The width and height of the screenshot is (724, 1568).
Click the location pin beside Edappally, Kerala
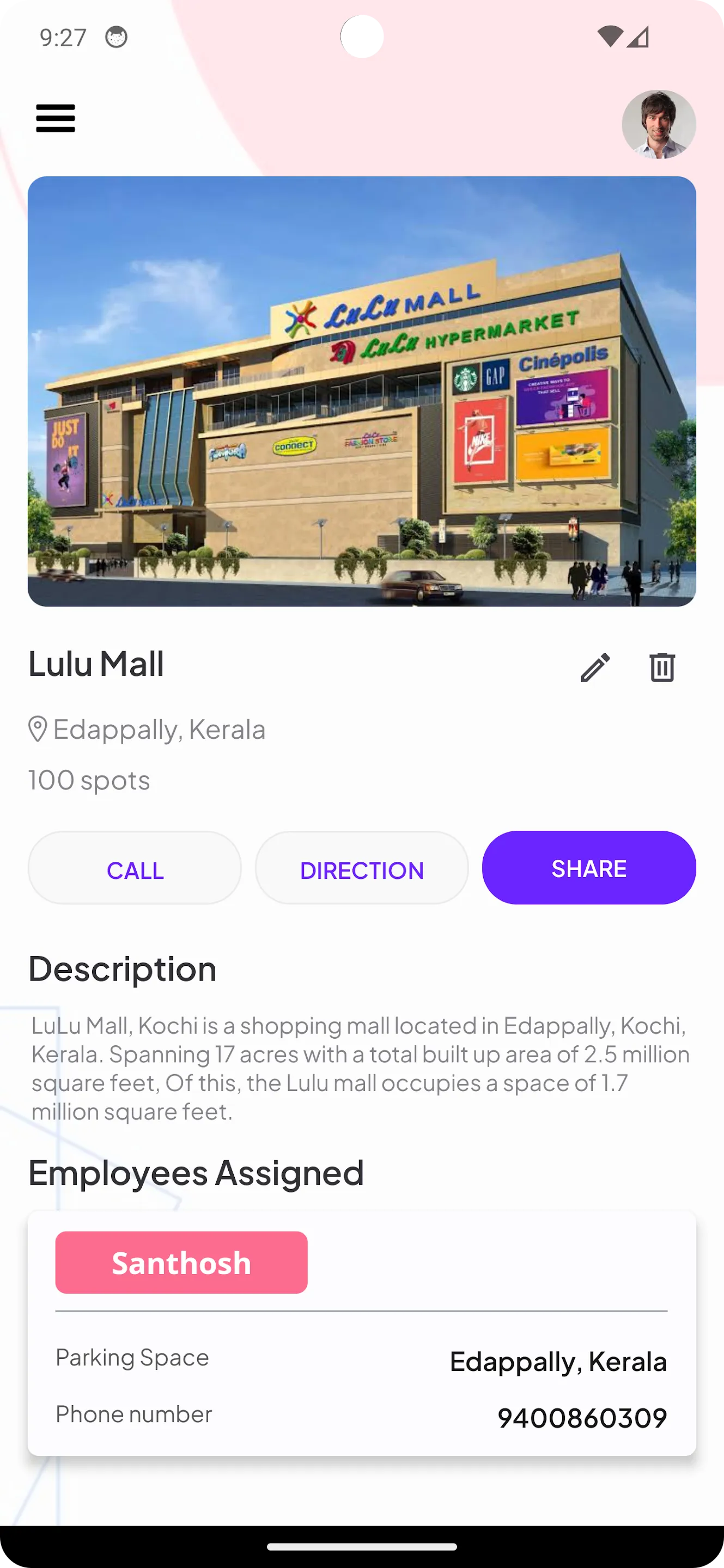coord(38,729)
